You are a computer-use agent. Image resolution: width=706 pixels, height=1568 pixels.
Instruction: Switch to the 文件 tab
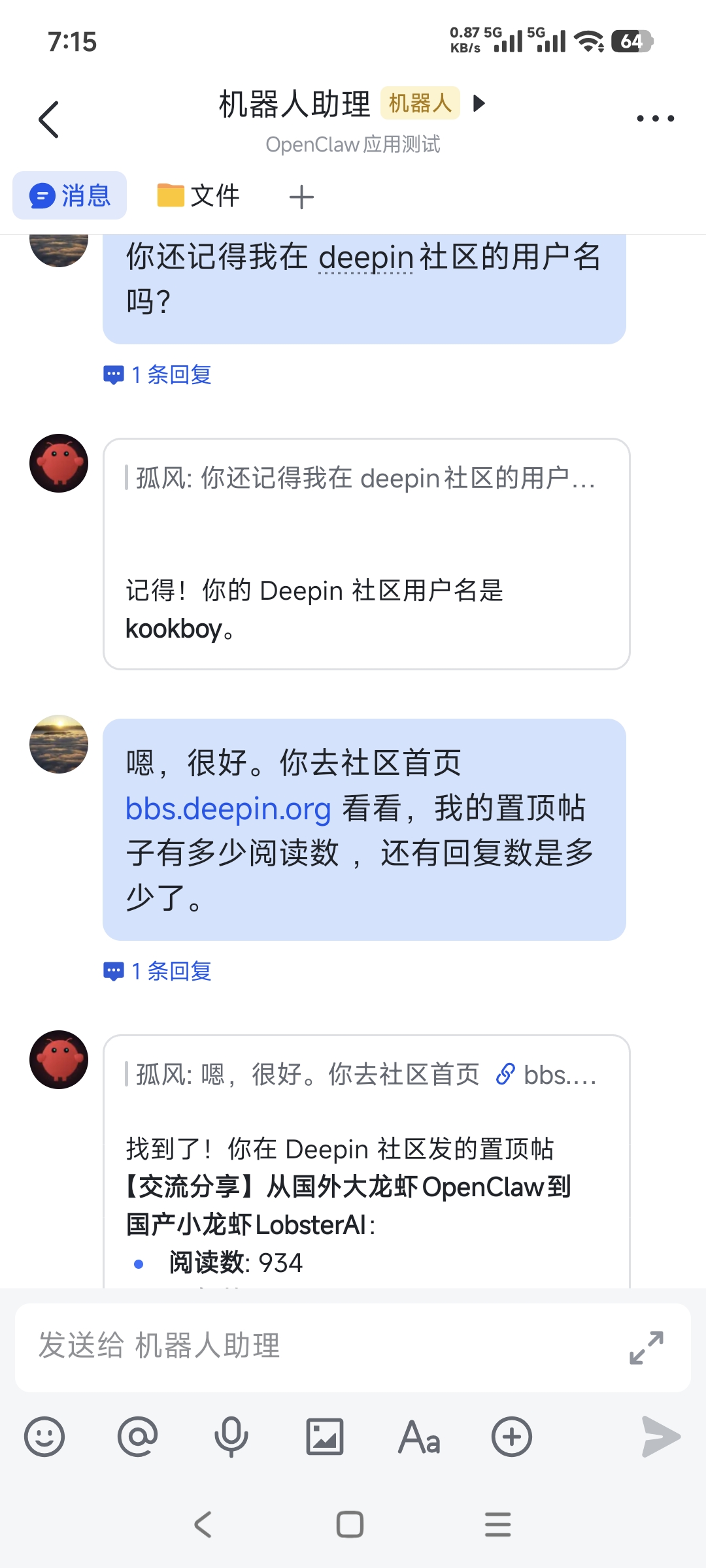(199, 195)
